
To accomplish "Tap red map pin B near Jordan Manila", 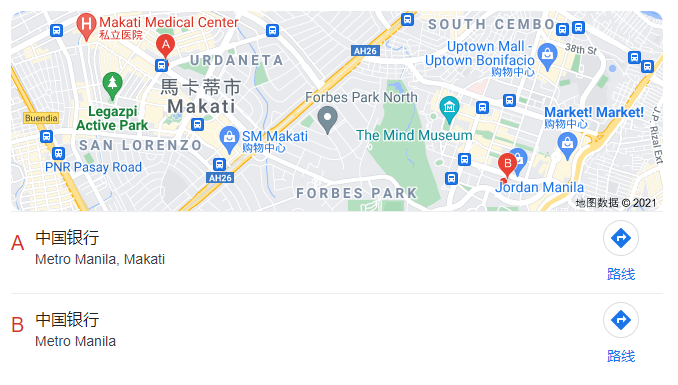I will pyautogui.click(x=507, y=166).
